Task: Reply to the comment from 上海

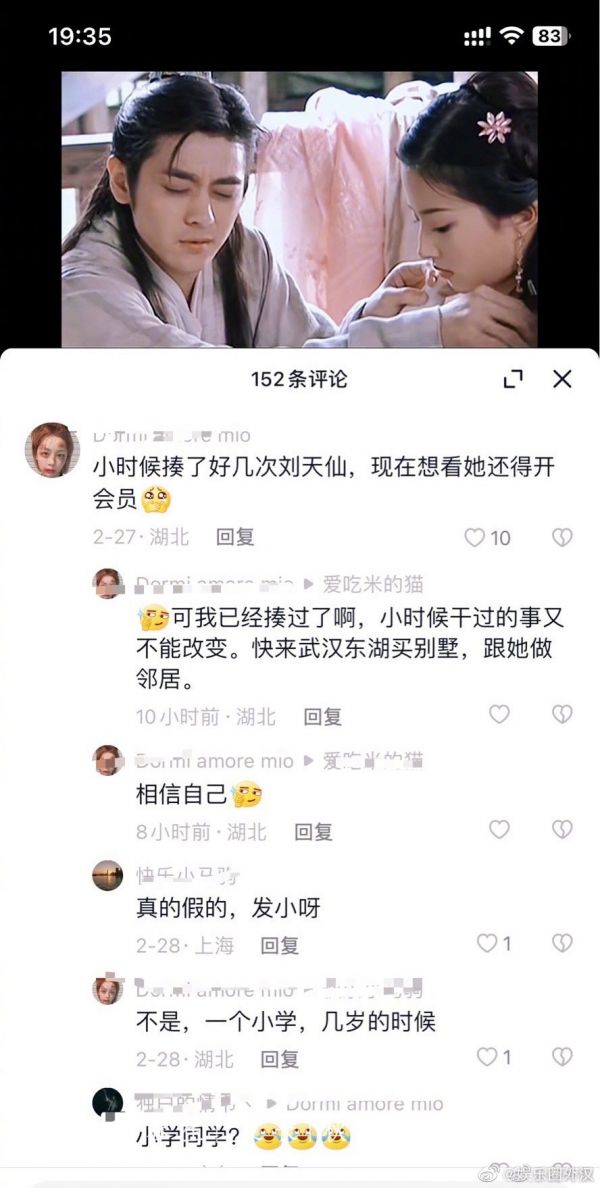Action: coord(280,945)
